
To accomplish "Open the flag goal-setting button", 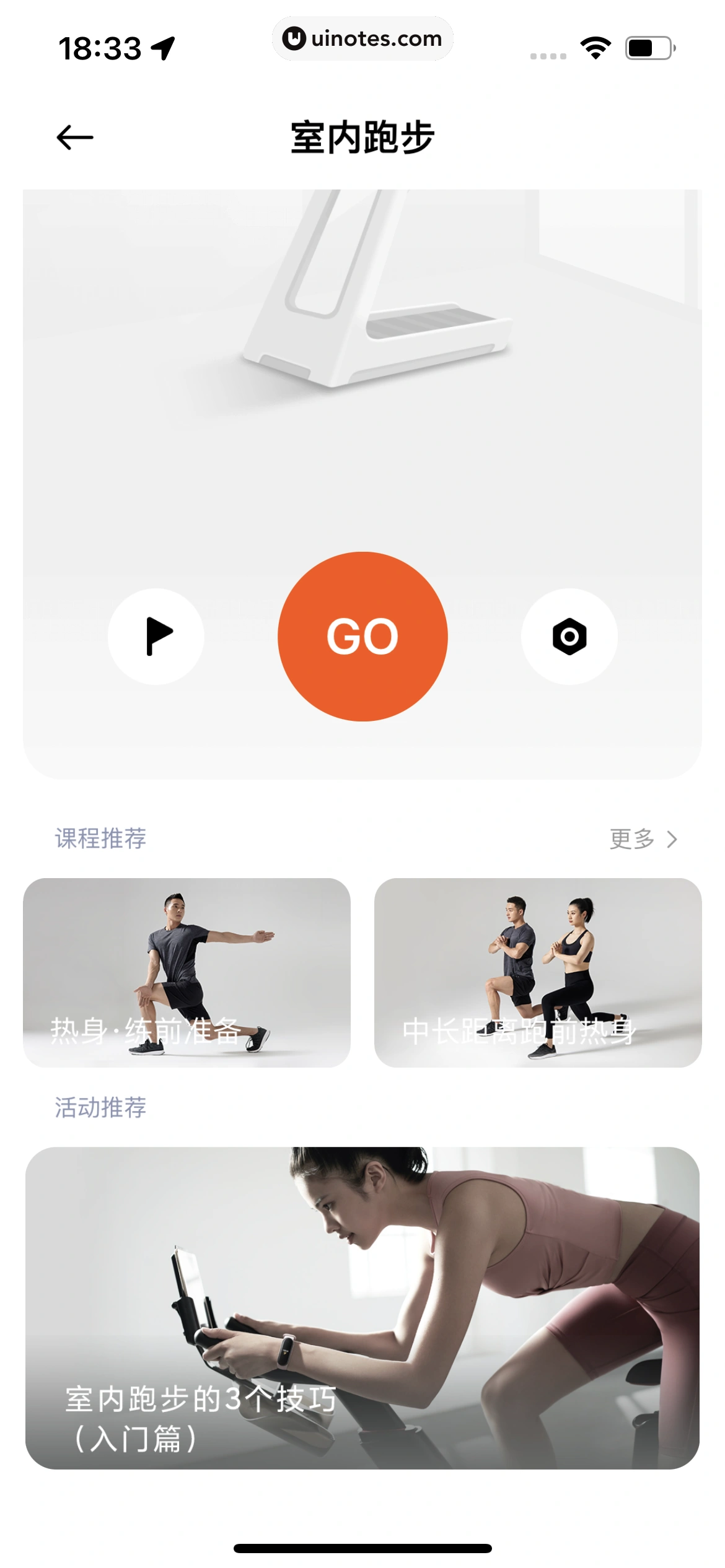I will click(x=156, y=637).
